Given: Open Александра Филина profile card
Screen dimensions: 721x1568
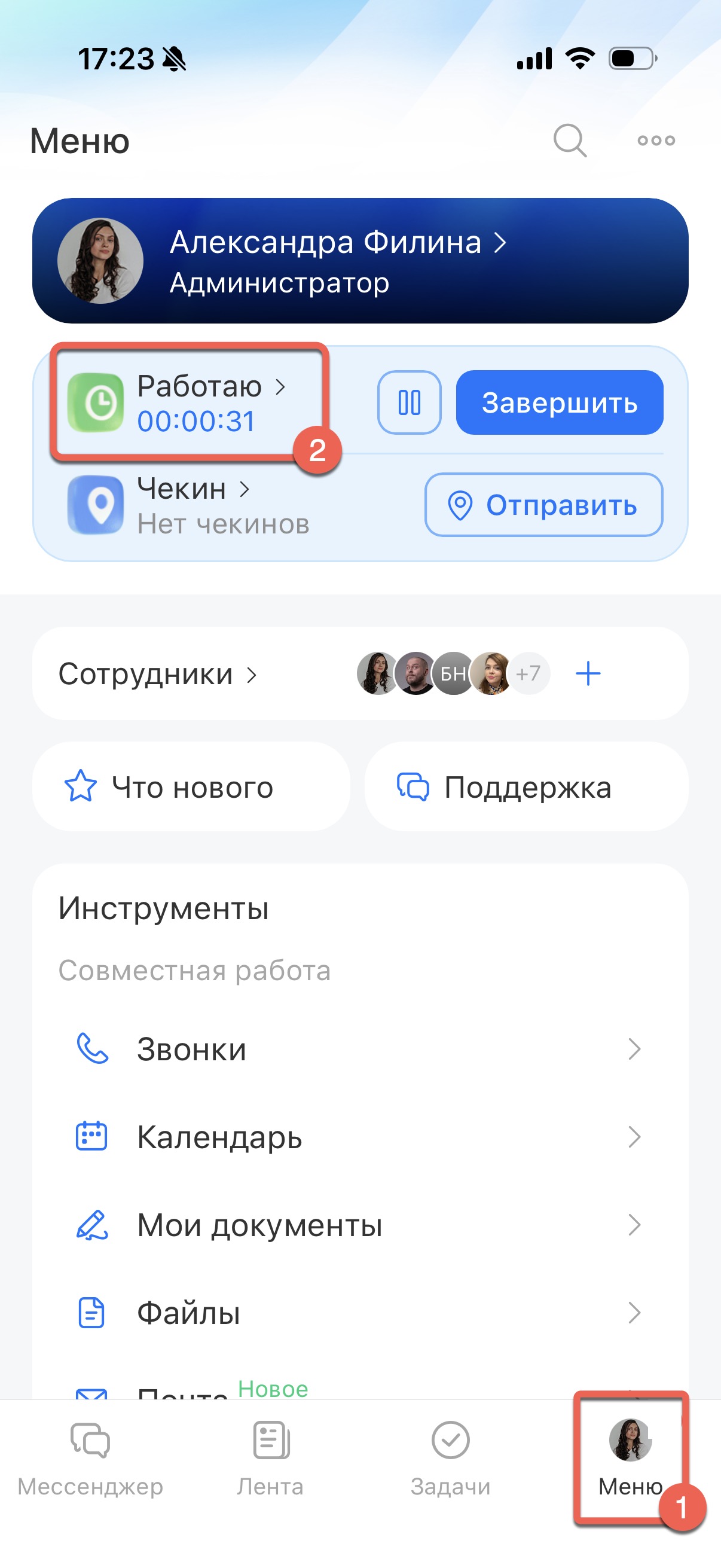Looking at the screenshot, I should coord(360,261).
